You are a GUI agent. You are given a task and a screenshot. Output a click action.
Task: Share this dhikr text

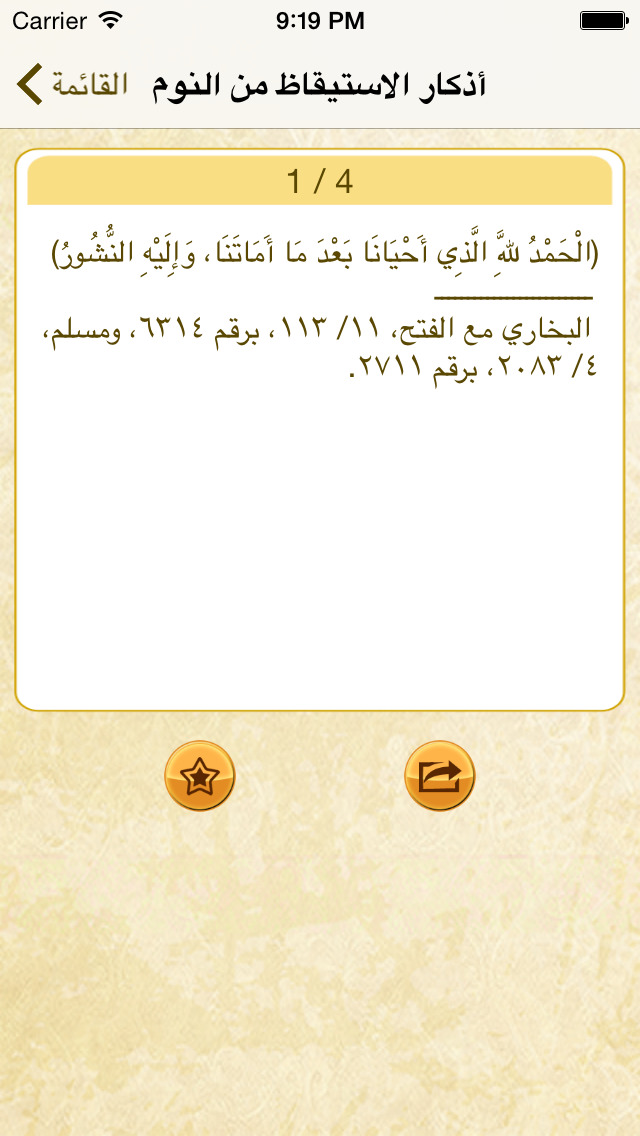pos(440,775)
